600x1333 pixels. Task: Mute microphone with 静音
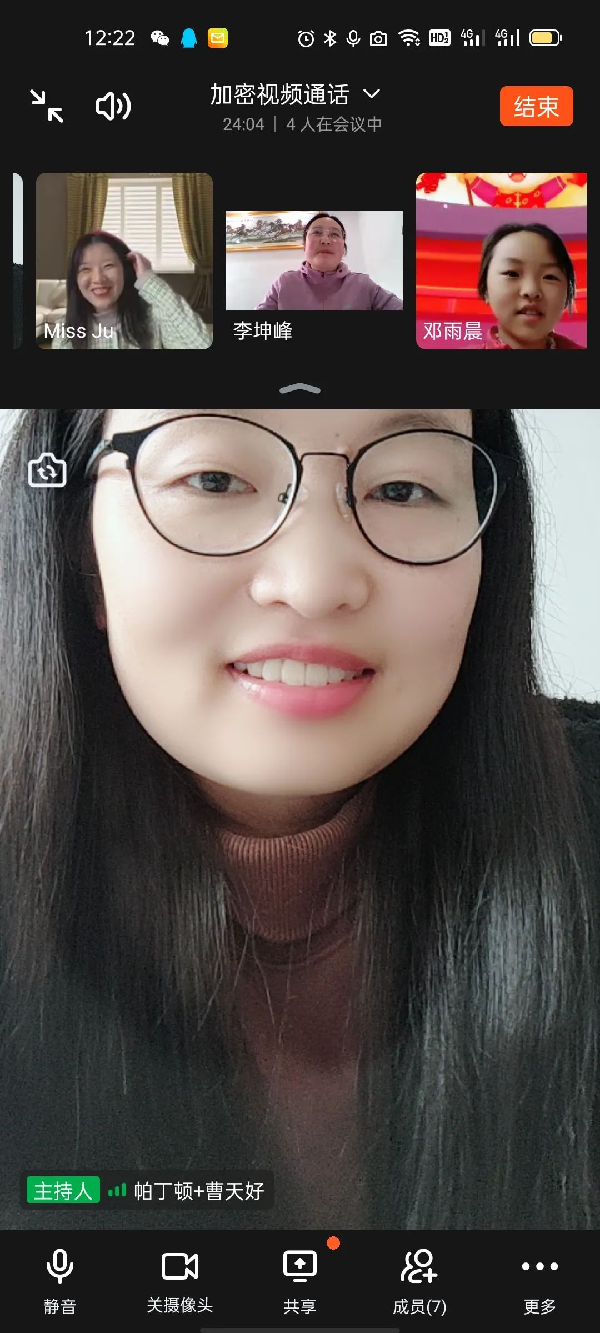tap(60, 1280)
